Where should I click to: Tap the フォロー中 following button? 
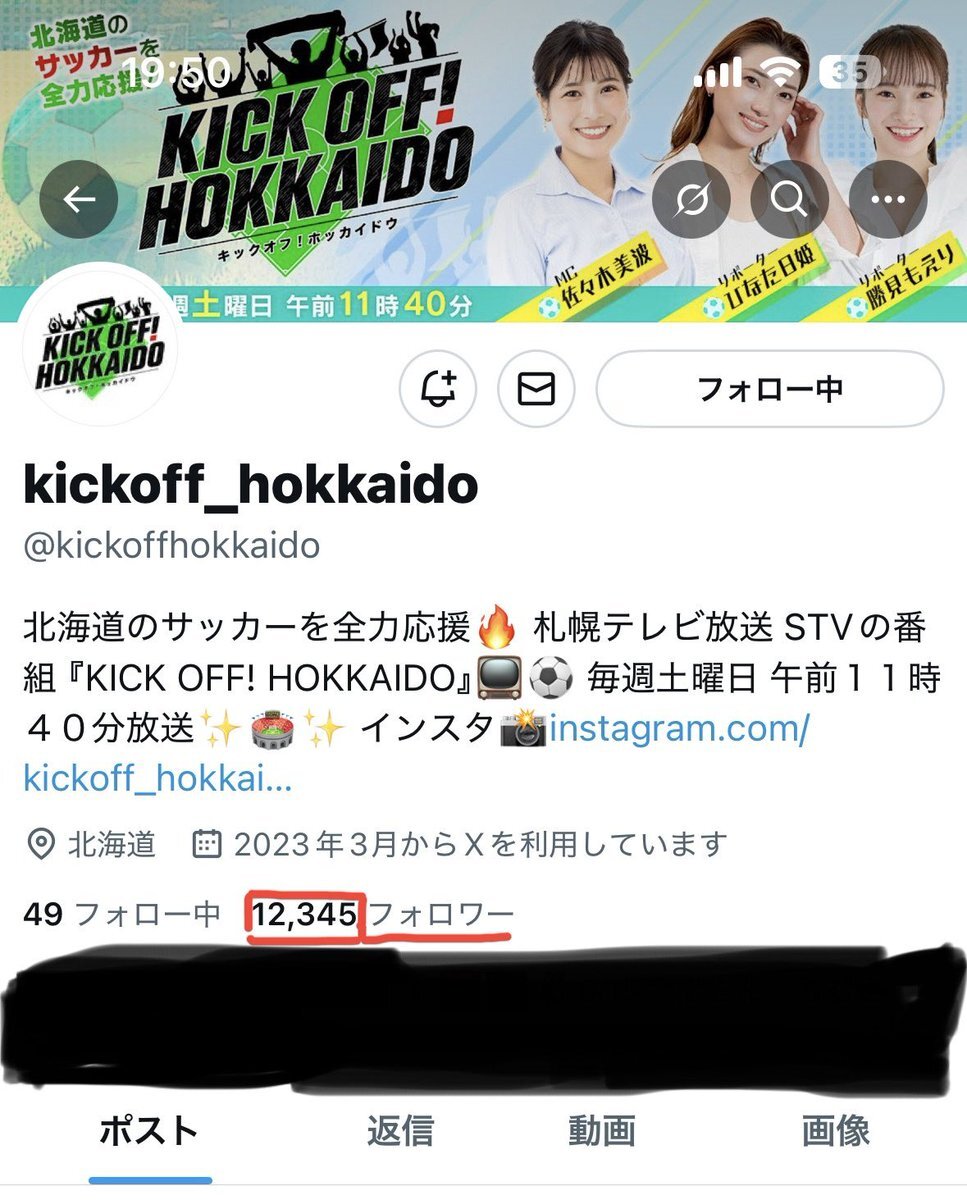pos(769,388)
